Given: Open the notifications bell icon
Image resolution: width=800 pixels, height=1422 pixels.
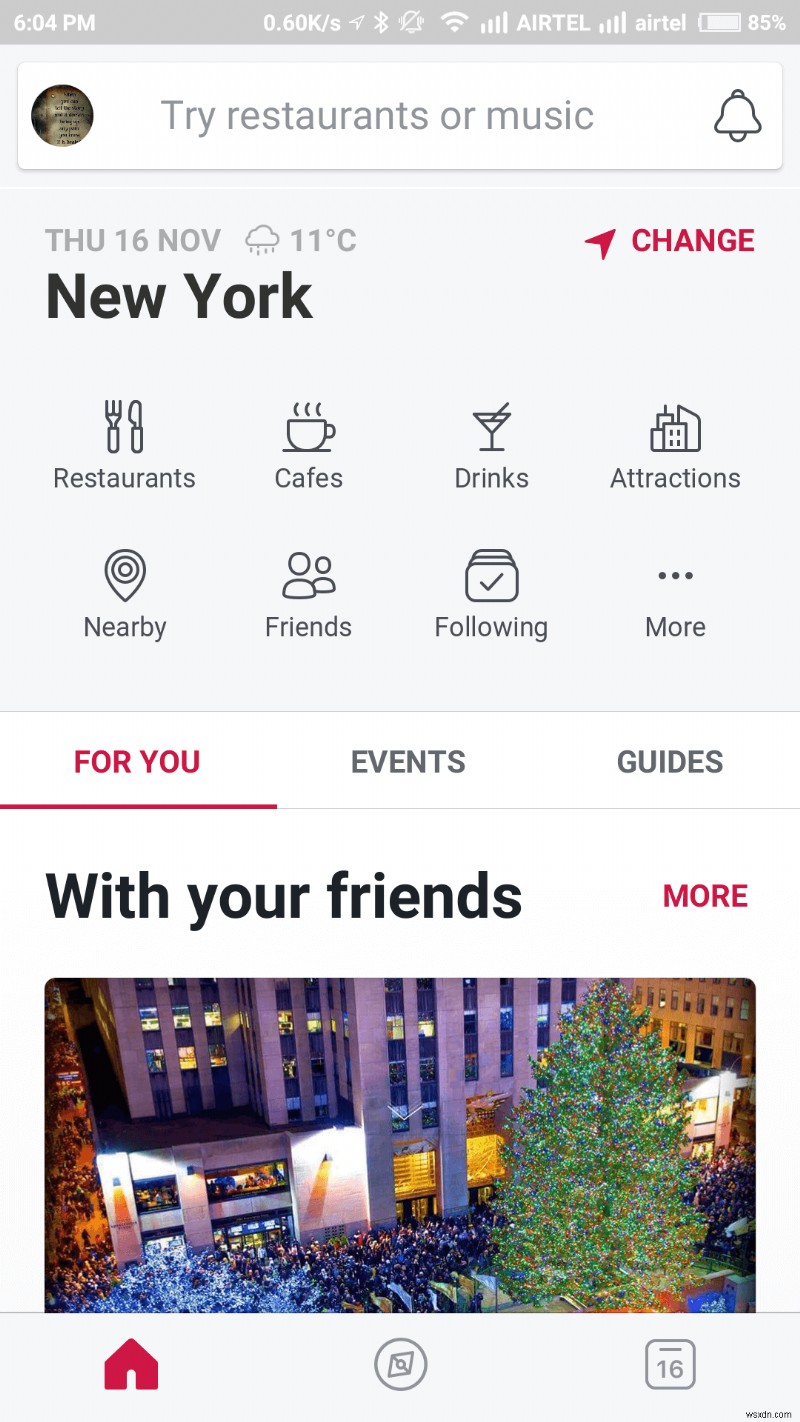Looking at the screenshot, I should (x=738, y=115).
